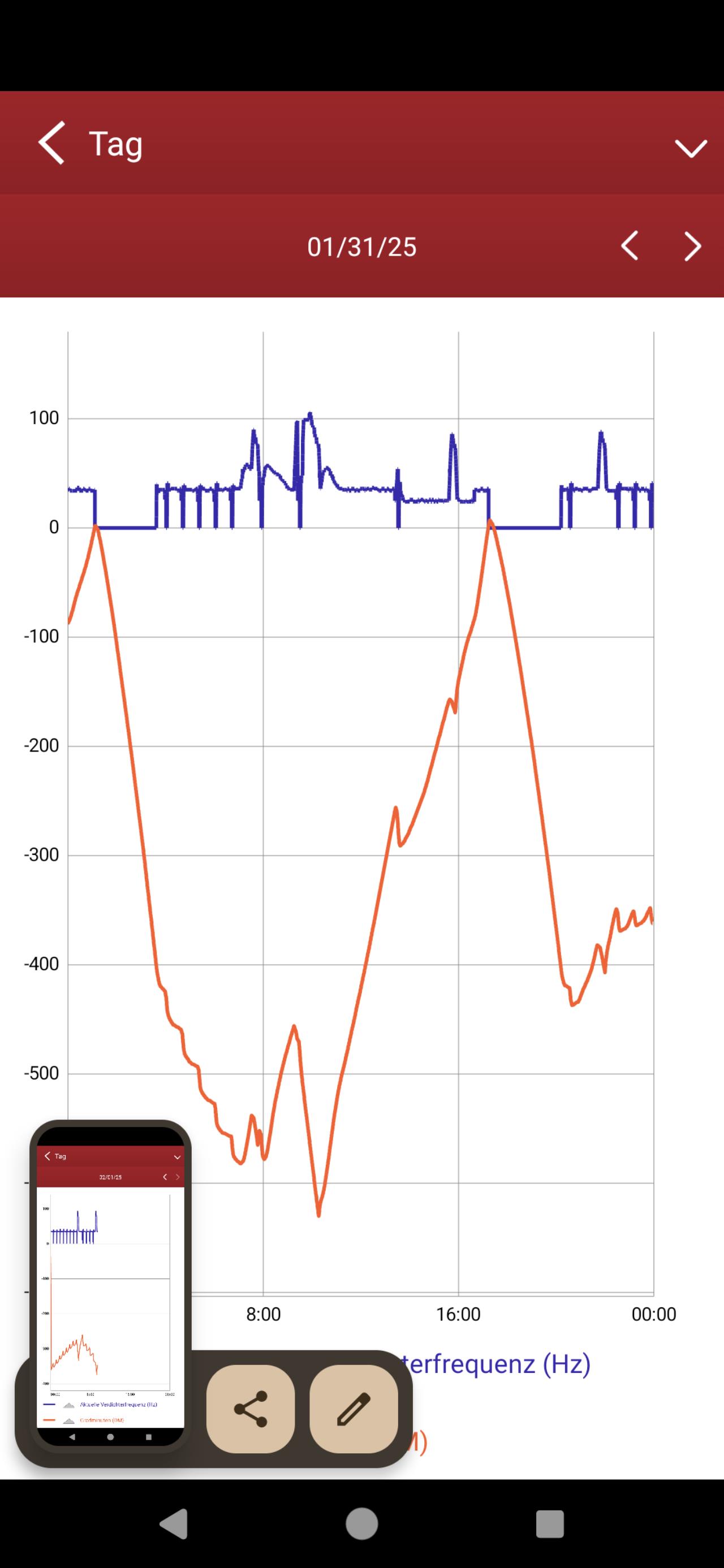Share the captured screenshot
This screenshot has height=1568, width=724.
pyautogui.click(x=250, y=1409)
